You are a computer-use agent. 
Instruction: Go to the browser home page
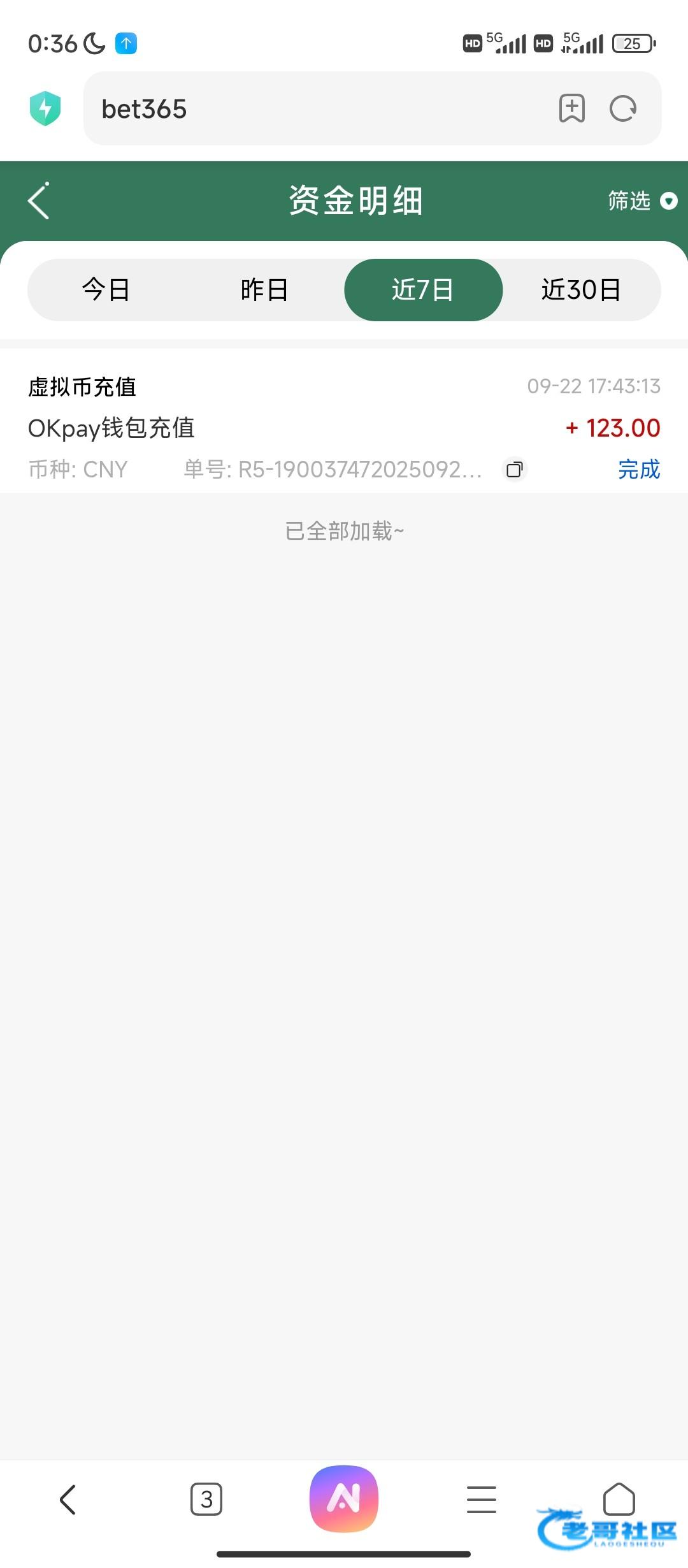[619, 1499]
